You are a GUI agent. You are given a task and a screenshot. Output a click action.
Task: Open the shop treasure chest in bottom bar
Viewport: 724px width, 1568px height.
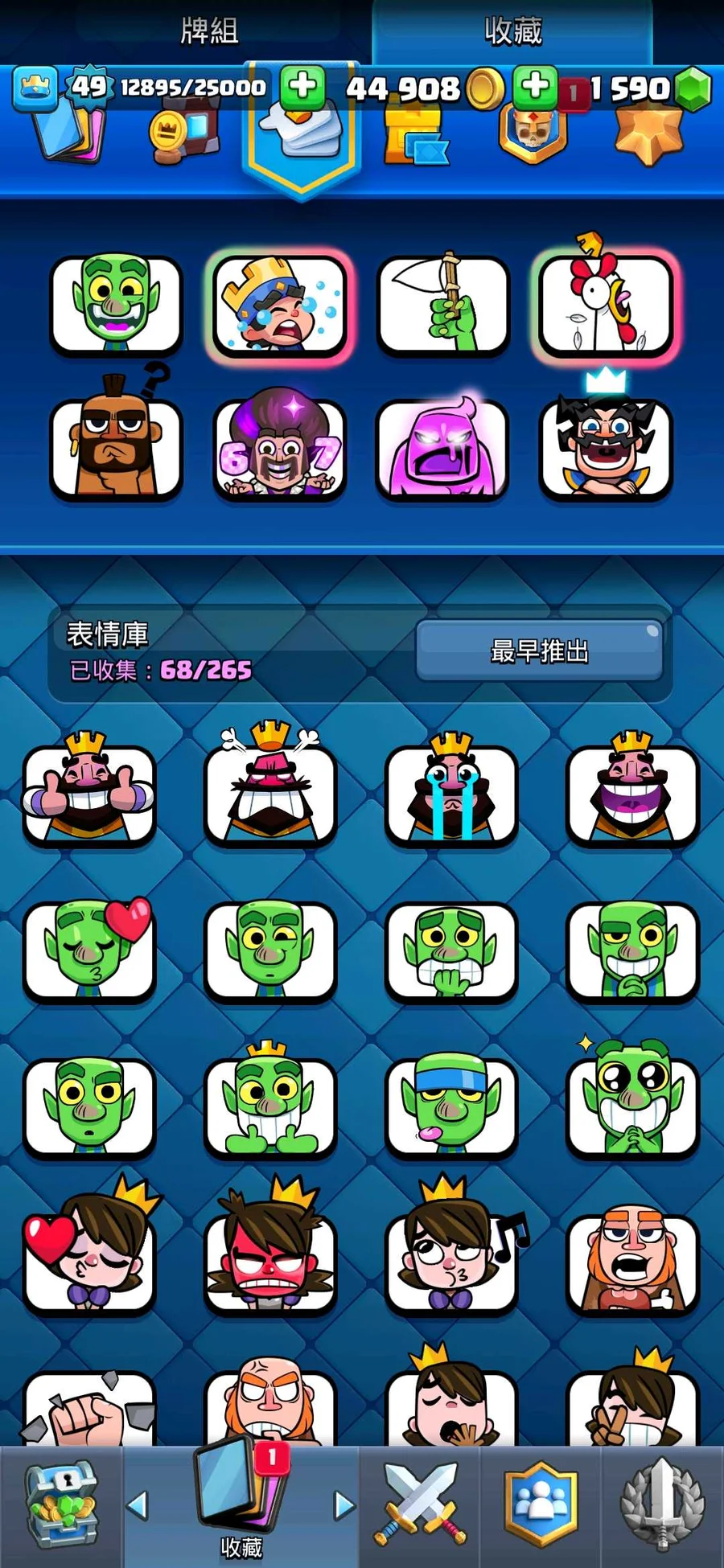61,1504
